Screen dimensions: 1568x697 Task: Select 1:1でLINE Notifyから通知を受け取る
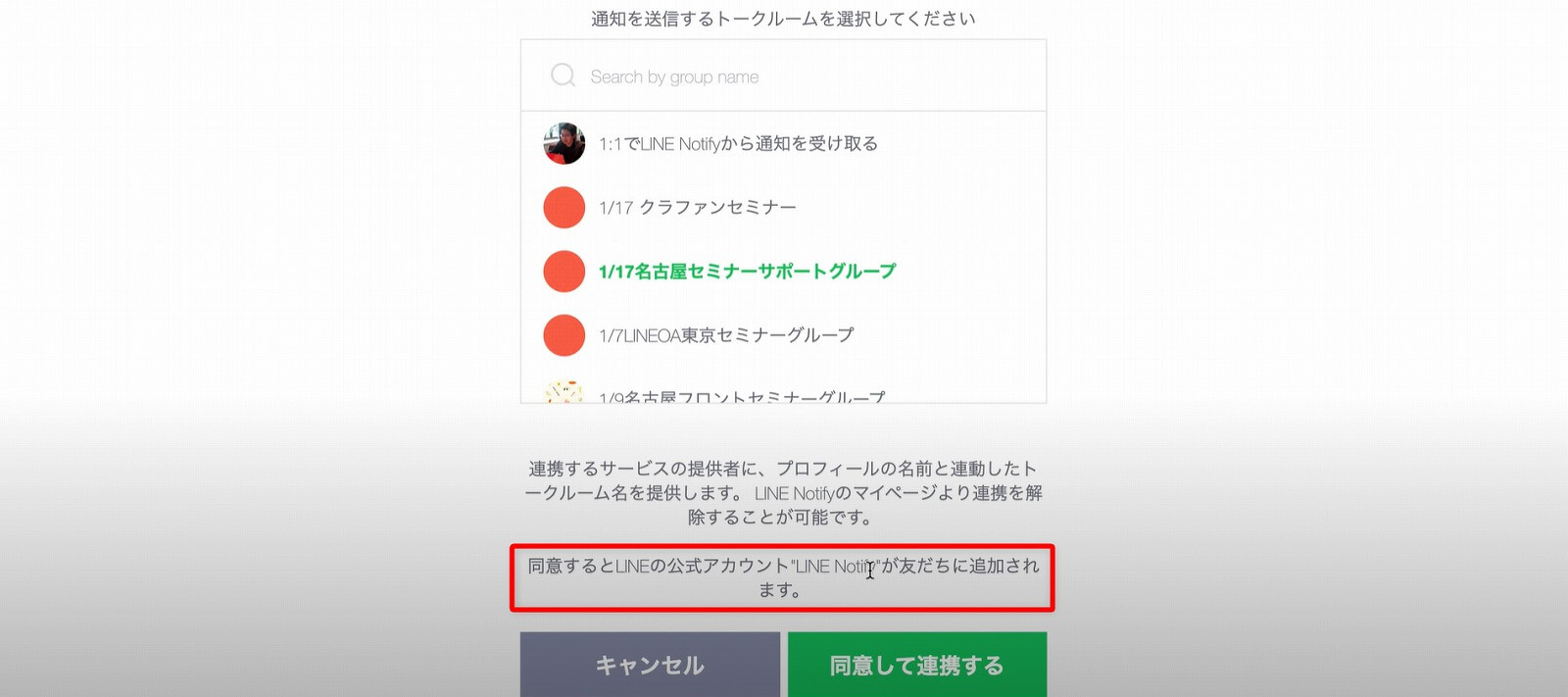[738, 144]
